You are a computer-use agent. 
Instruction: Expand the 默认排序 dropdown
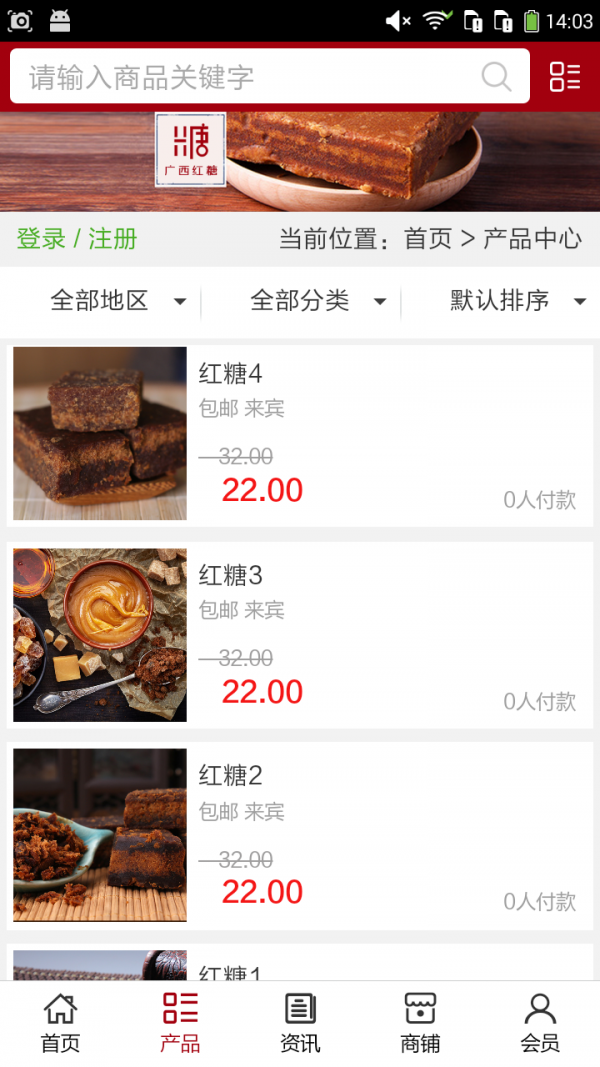tap(517, 301)
